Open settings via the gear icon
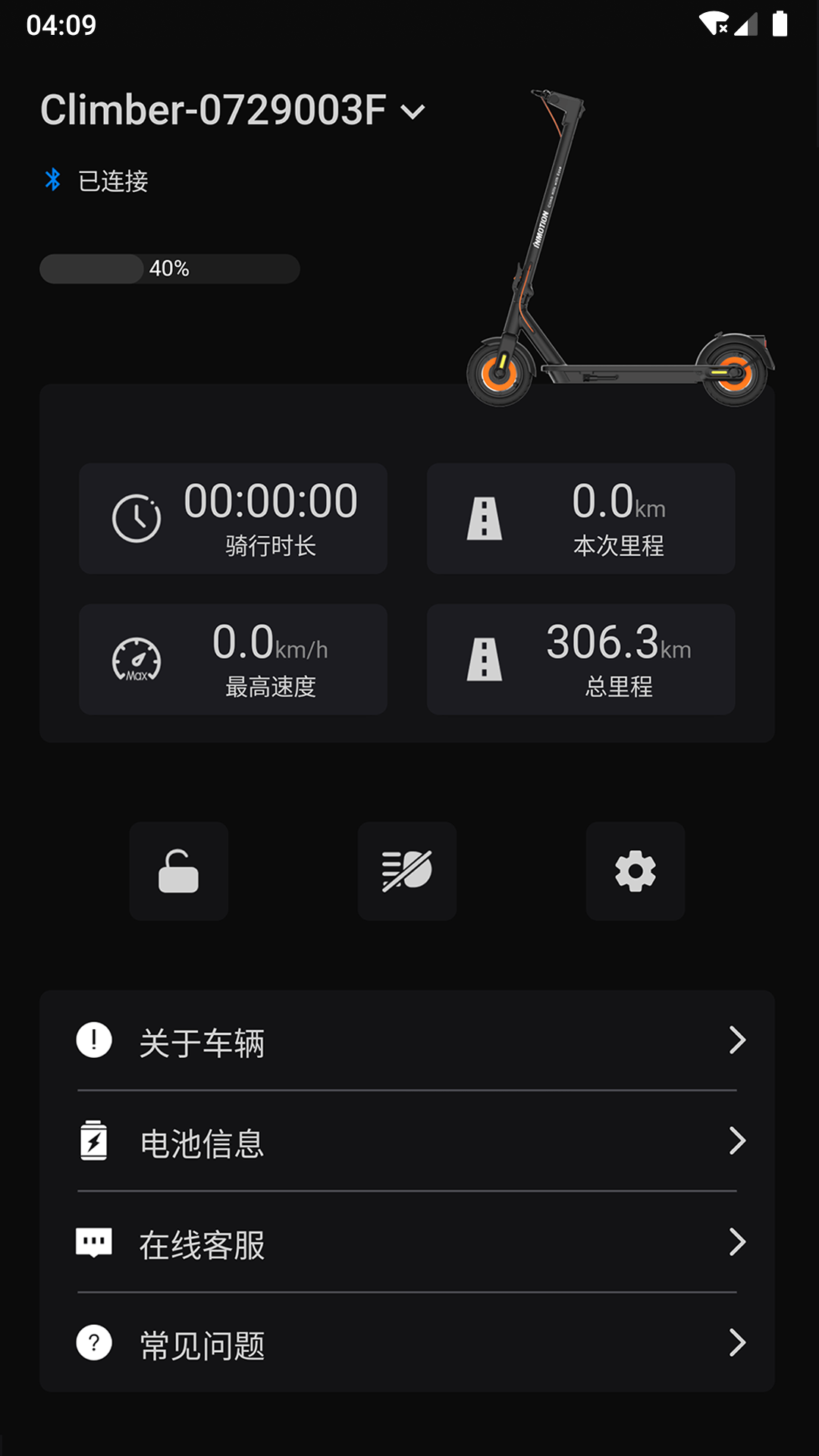819x1456 pixels. (x=635, y=871)
